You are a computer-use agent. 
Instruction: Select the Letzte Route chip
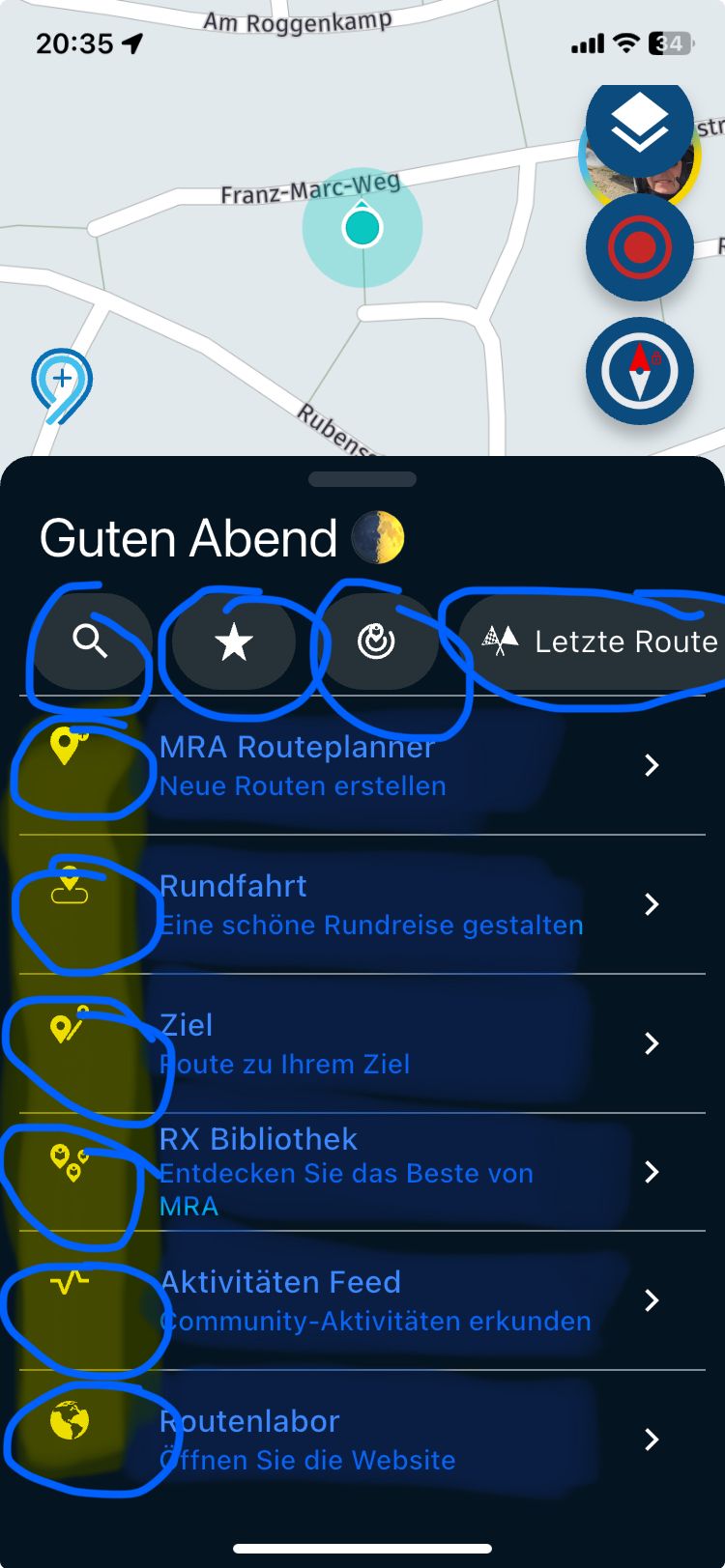[x=599, y=641]
